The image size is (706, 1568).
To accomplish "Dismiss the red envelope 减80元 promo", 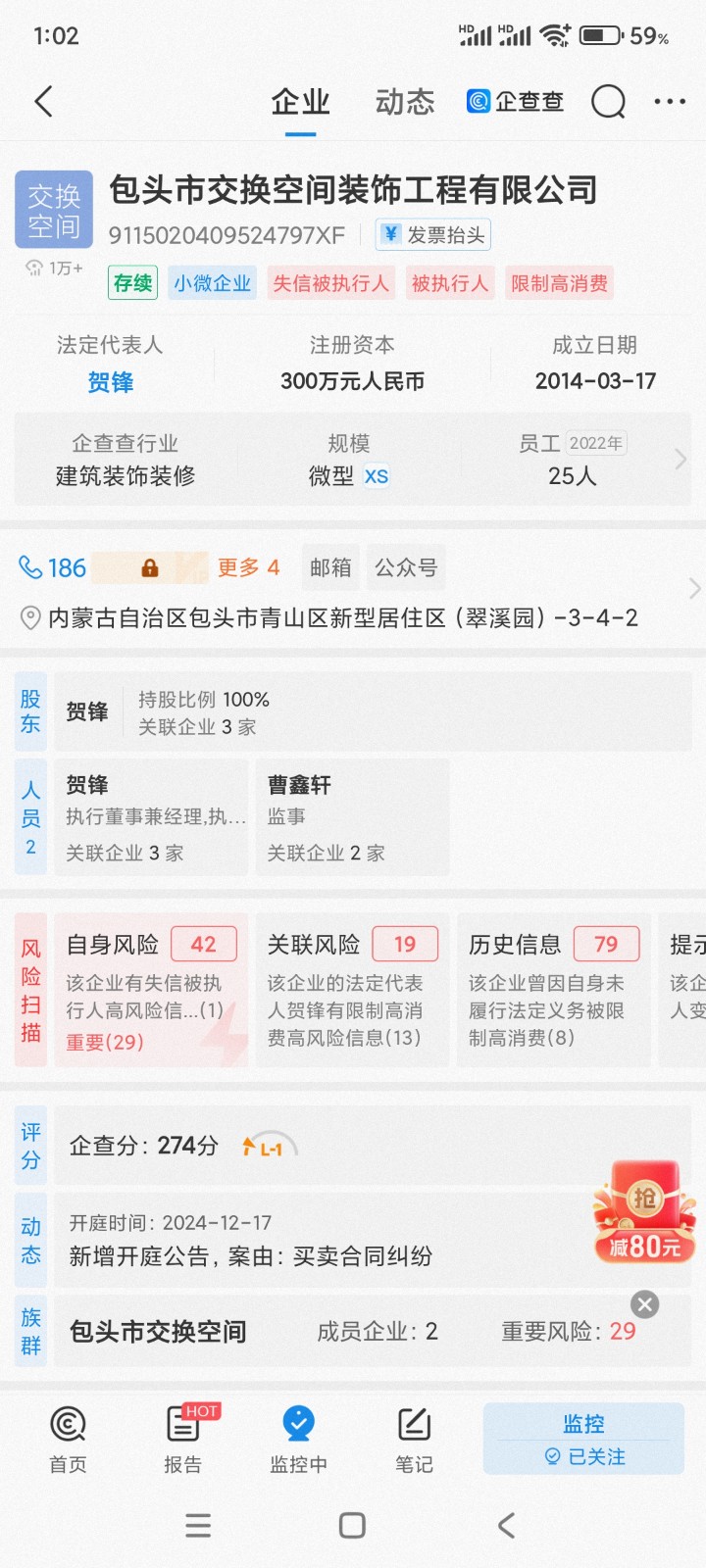I will point(644,1304).
